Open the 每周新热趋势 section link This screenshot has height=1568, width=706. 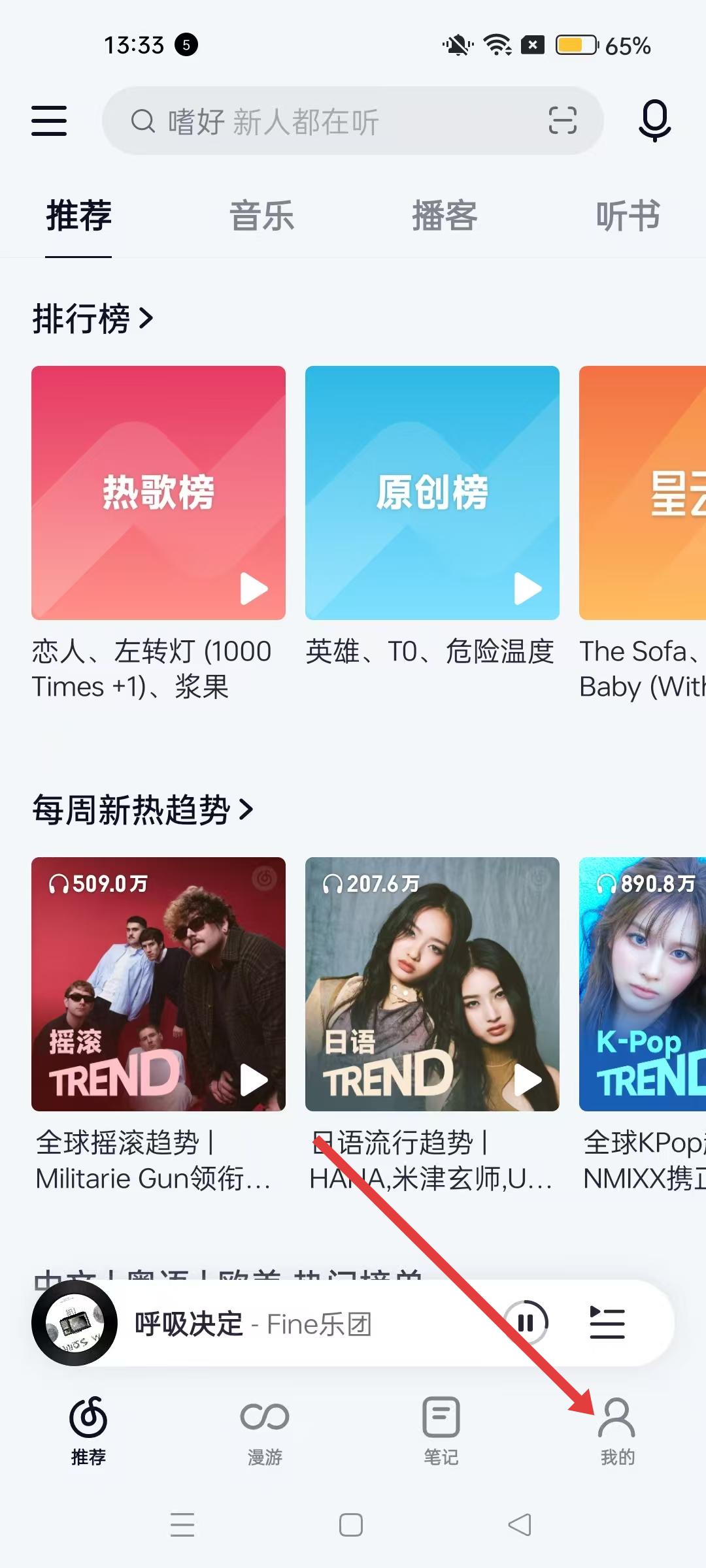[143, 810]
